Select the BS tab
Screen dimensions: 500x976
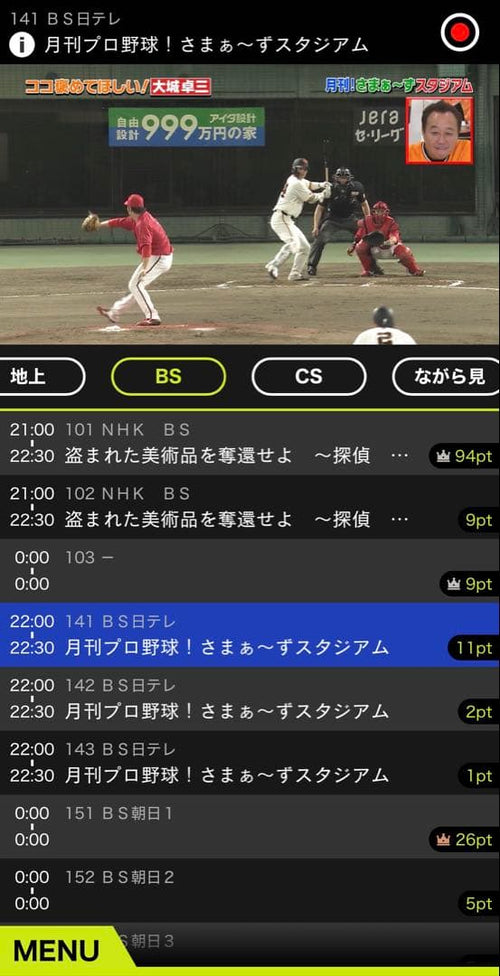[168, 377]
